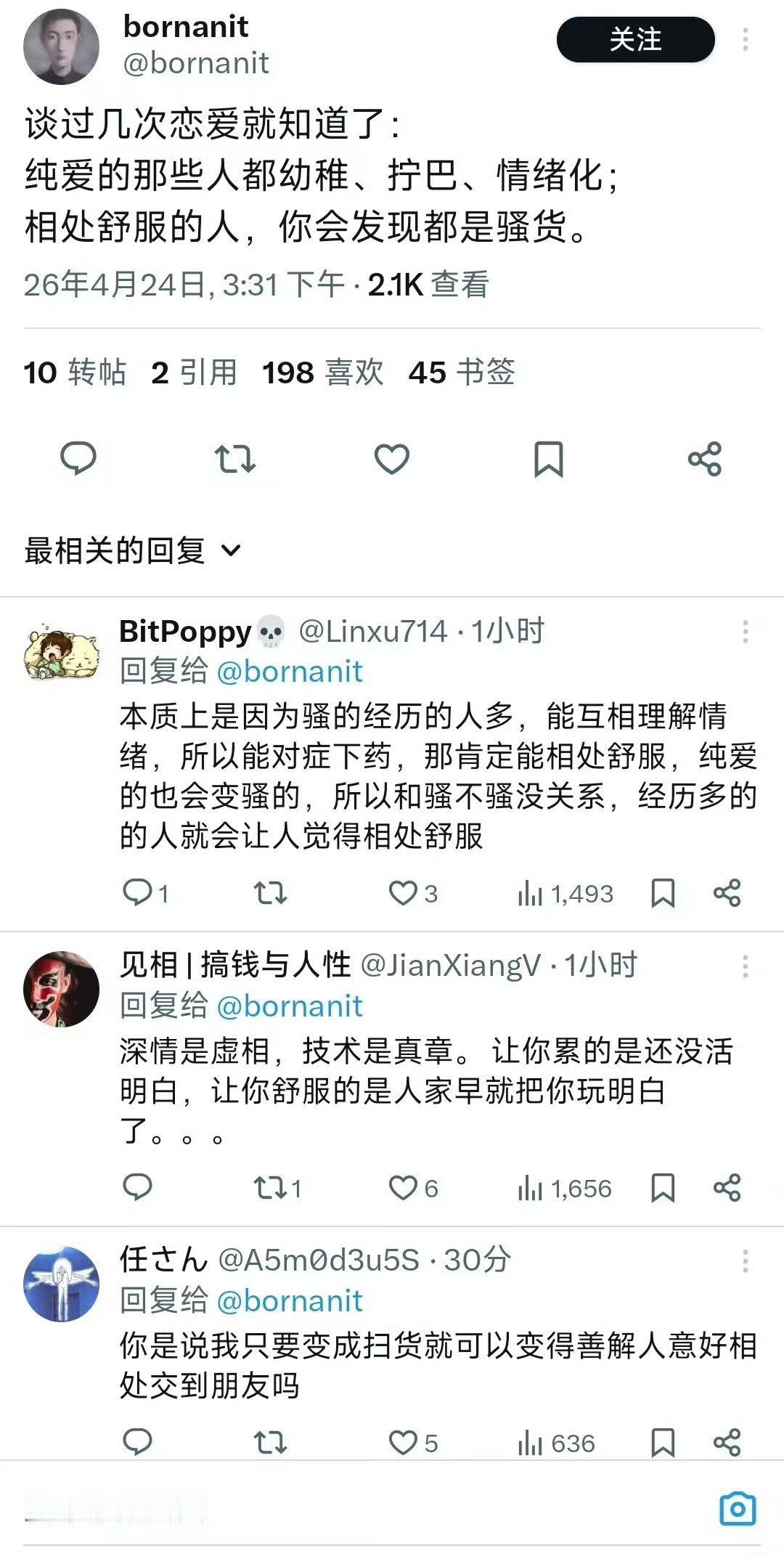The image size is (784, 1556).
Task: Open the reply composer for bornanit's post
Action: click(78, 458)
